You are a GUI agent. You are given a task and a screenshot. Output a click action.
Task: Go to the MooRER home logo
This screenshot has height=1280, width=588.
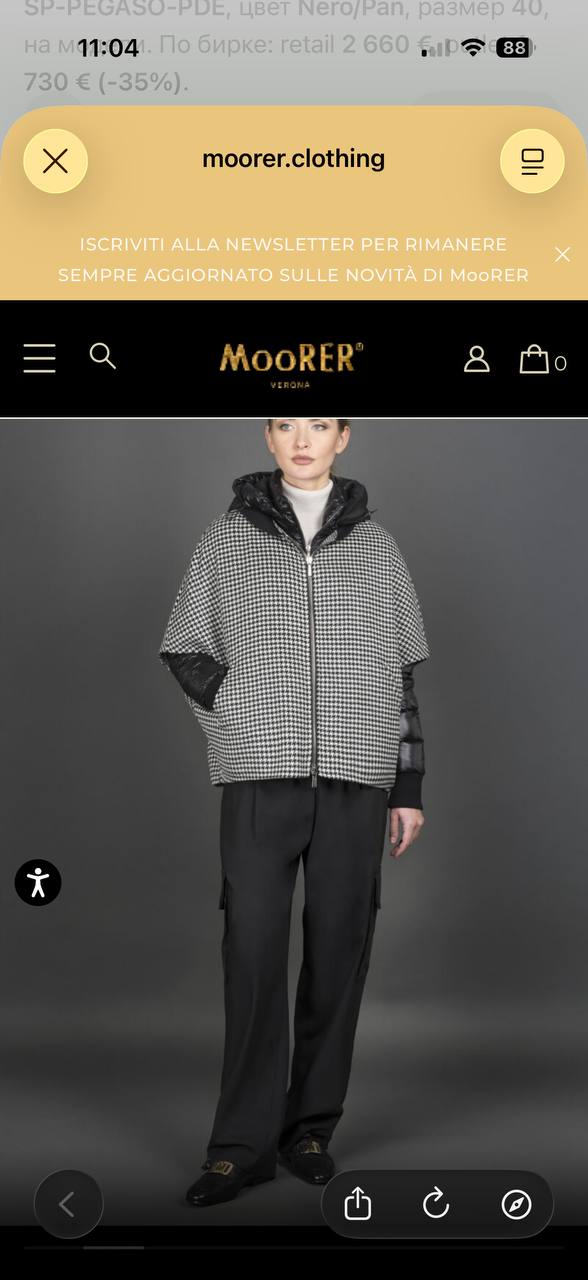pos(291,363)
